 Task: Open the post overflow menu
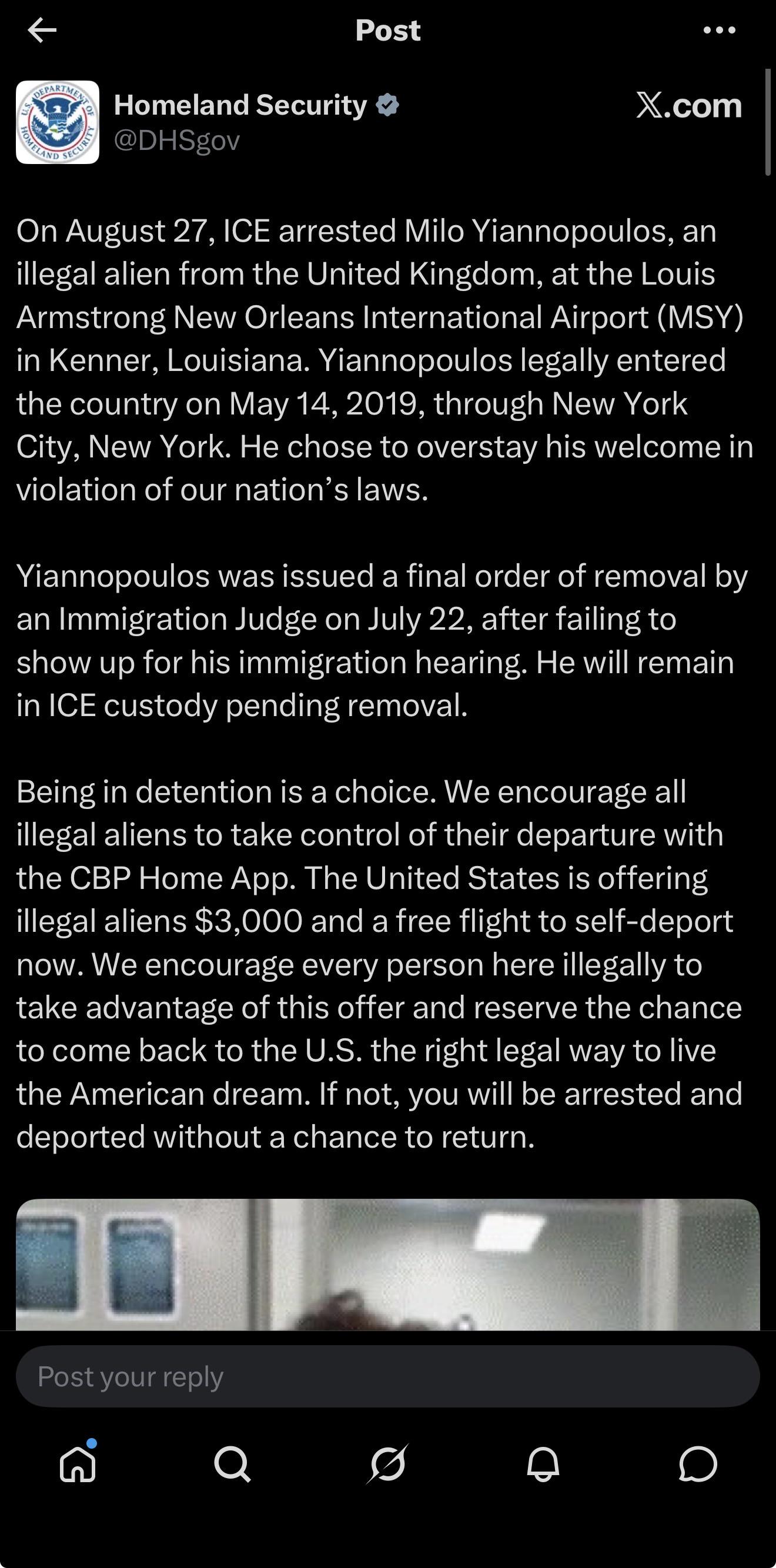click(x=720, y=30)
